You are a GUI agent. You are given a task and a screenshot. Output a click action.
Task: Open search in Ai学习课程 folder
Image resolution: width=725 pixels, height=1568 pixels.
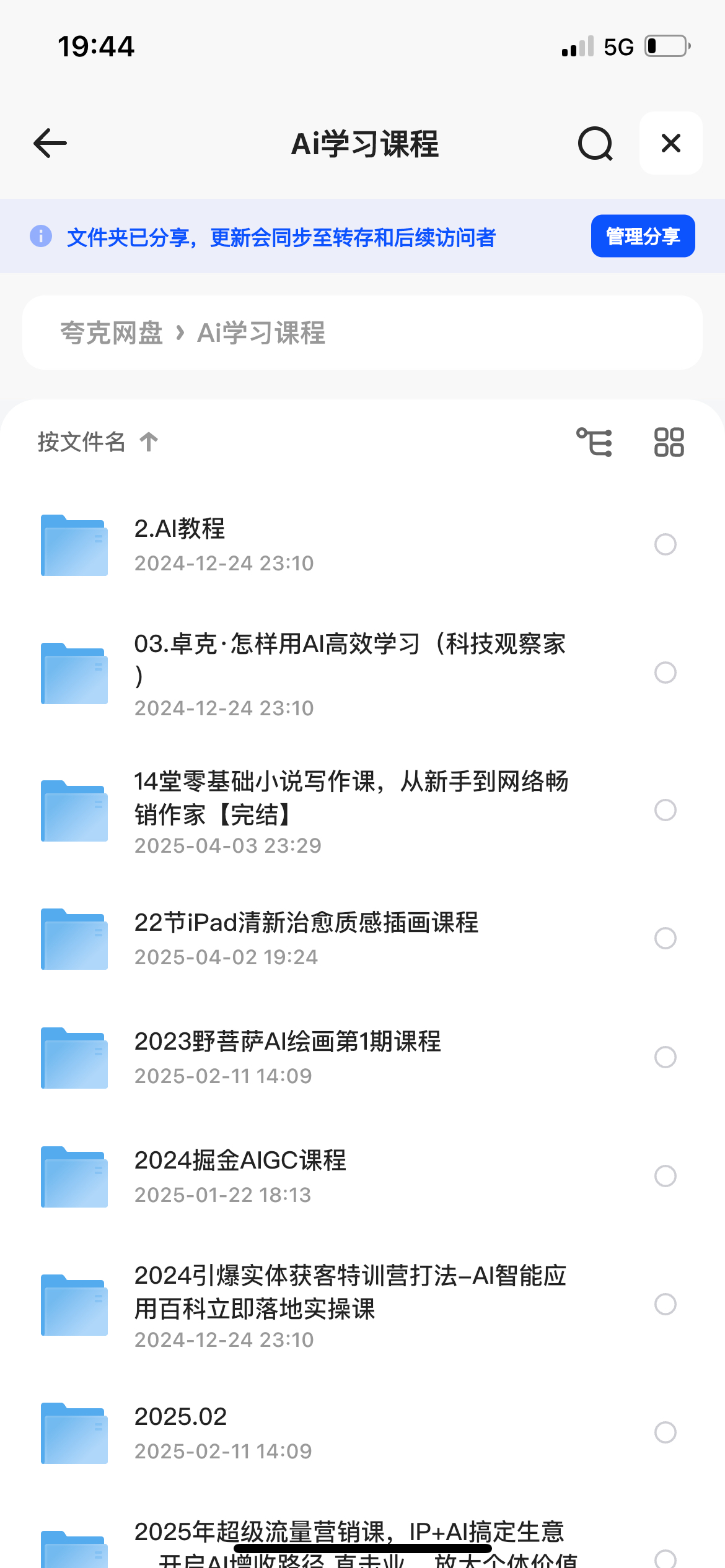(x=595, y=144)
